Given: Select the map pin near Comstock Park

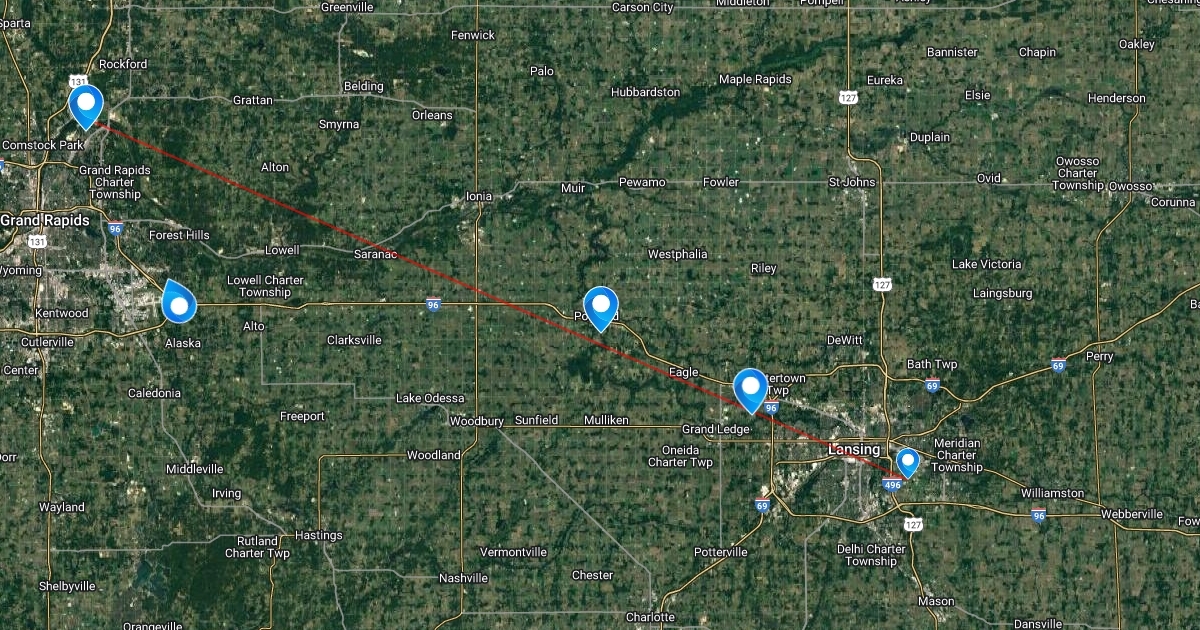Looking at the screenshot, I should [x=86, y=104].
